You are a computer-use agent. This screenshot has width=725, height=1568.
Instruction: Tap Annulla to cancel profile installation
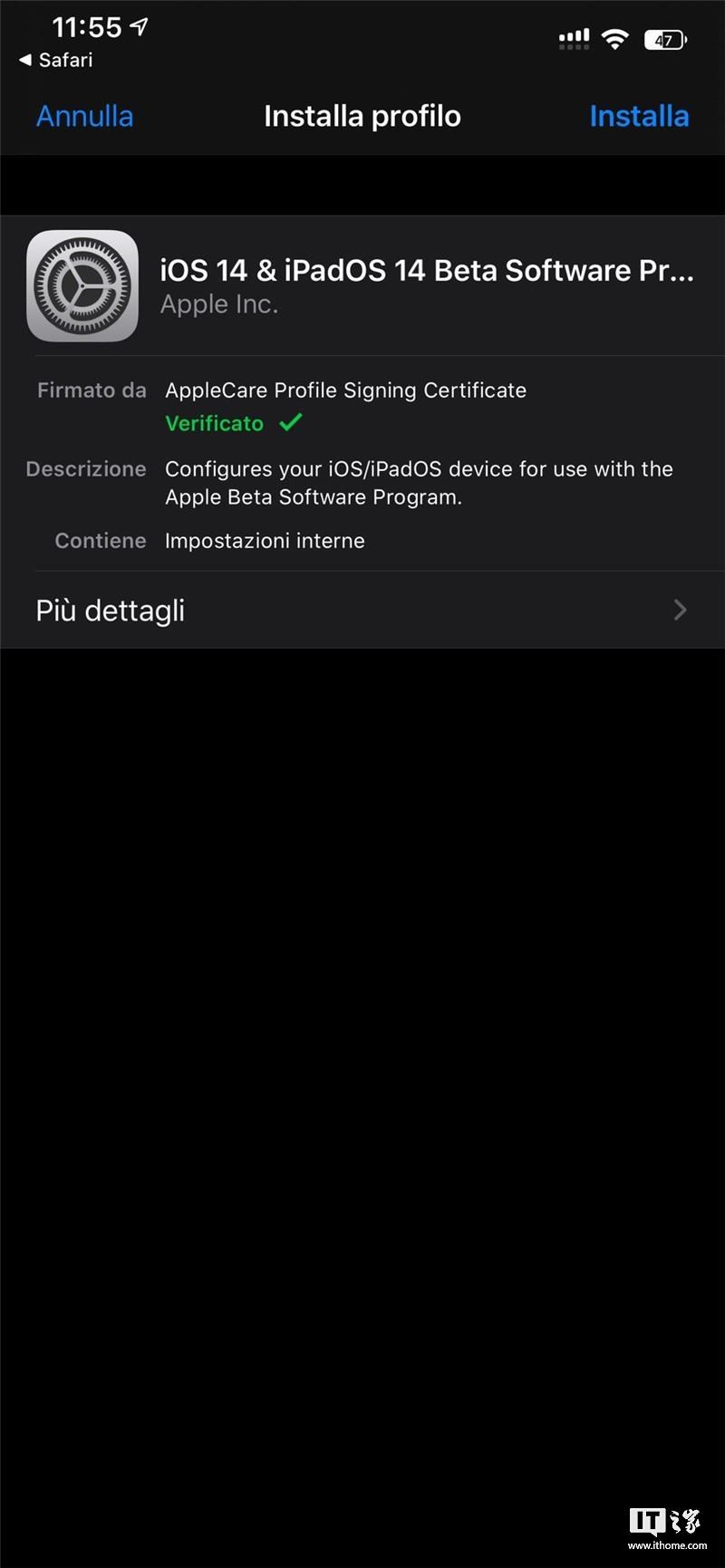84,116
